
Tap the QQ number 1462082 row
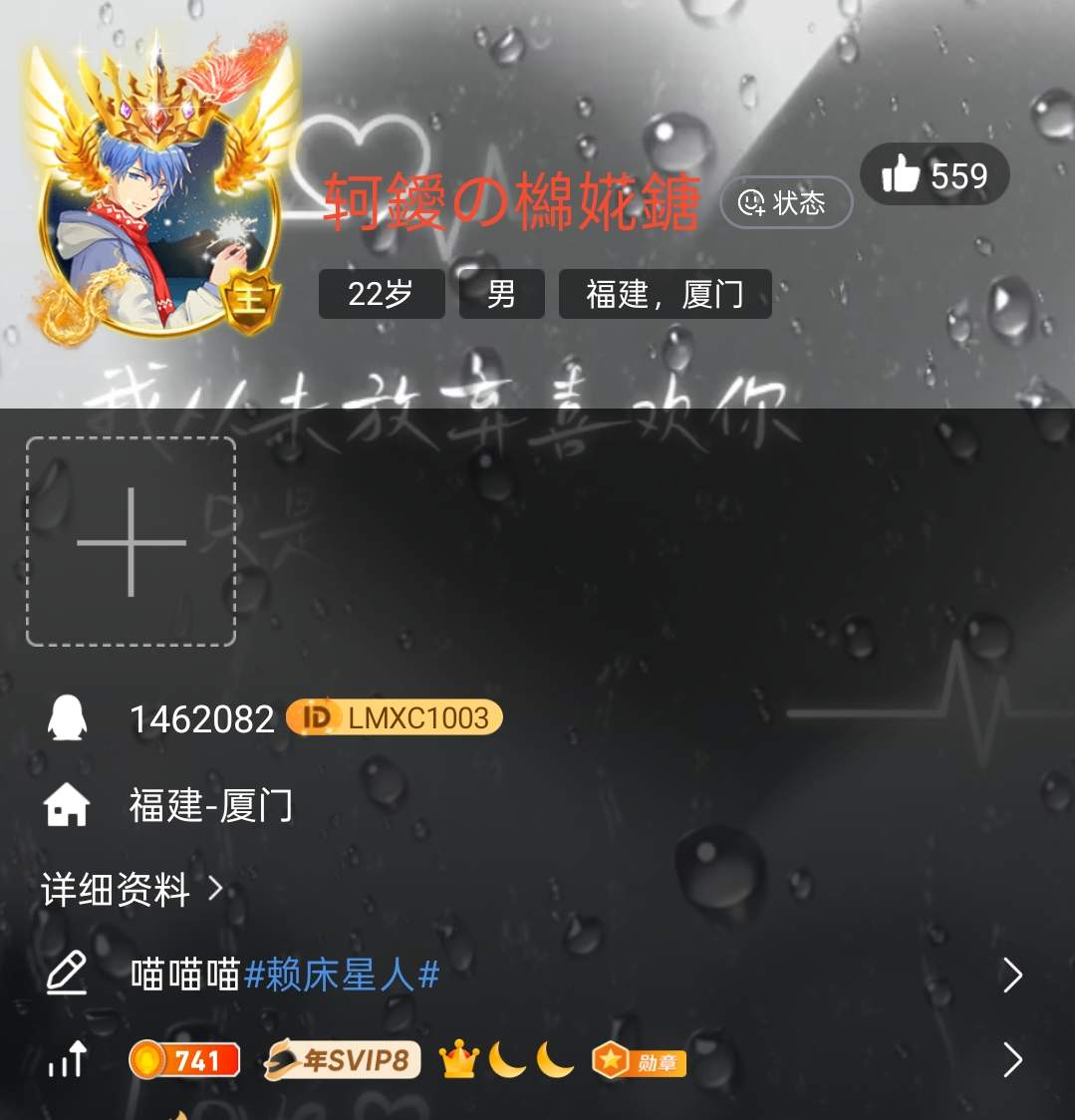pyautogui.click(x=201, y=718)
